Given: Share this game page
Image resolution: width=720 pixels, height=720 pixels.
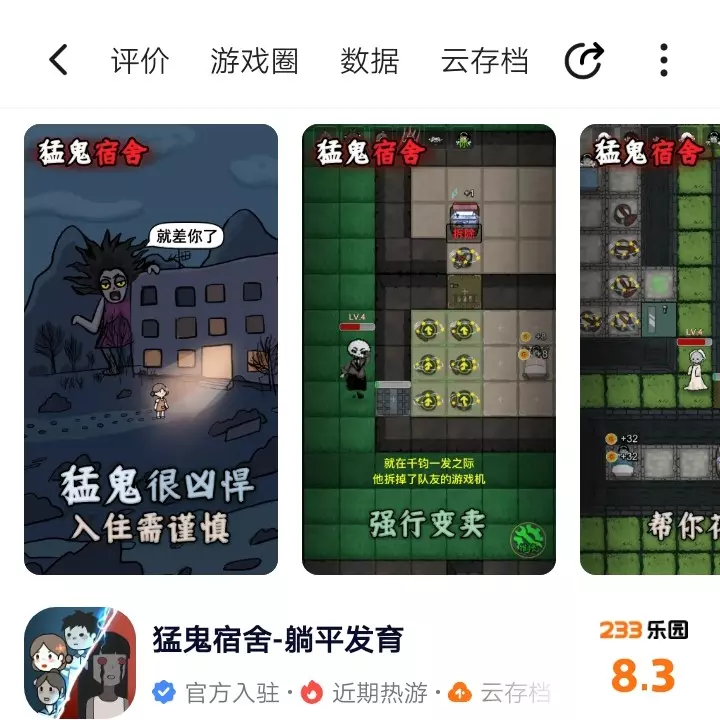Looking at the screenshot, I should tap(584, 61).
